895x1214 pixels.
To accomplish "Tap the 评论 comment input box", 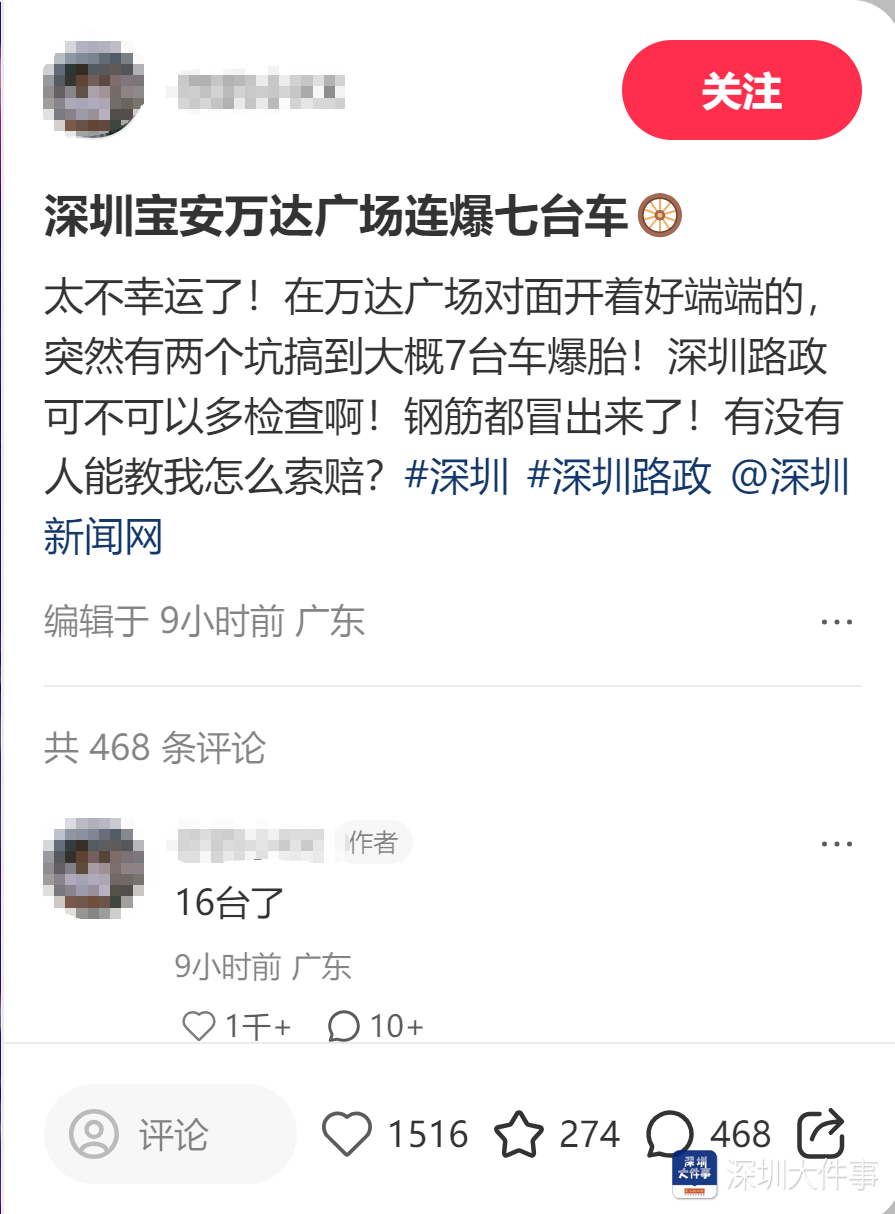I will pos(170,1134).
